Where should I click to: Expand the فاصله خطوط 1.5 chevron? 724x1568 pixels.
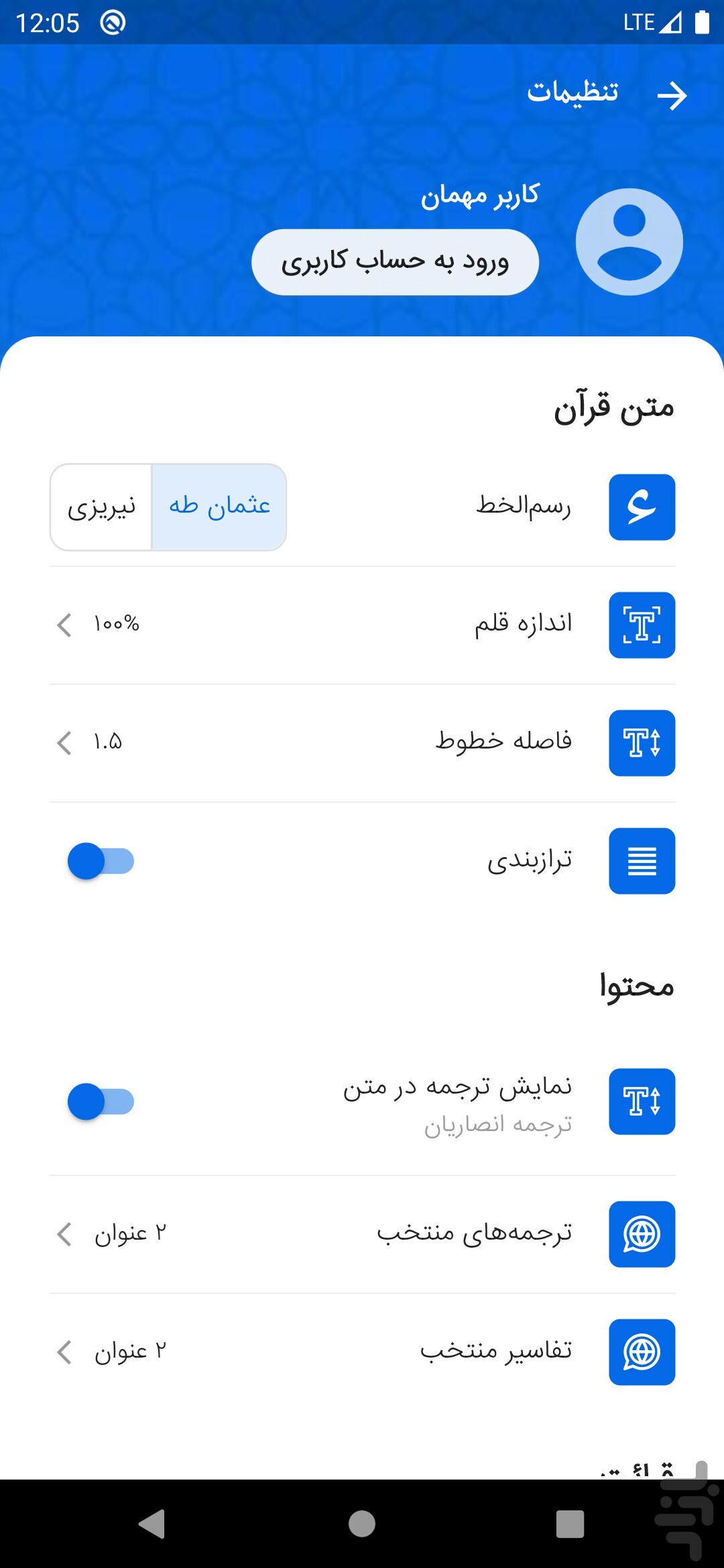click(64, 744)
